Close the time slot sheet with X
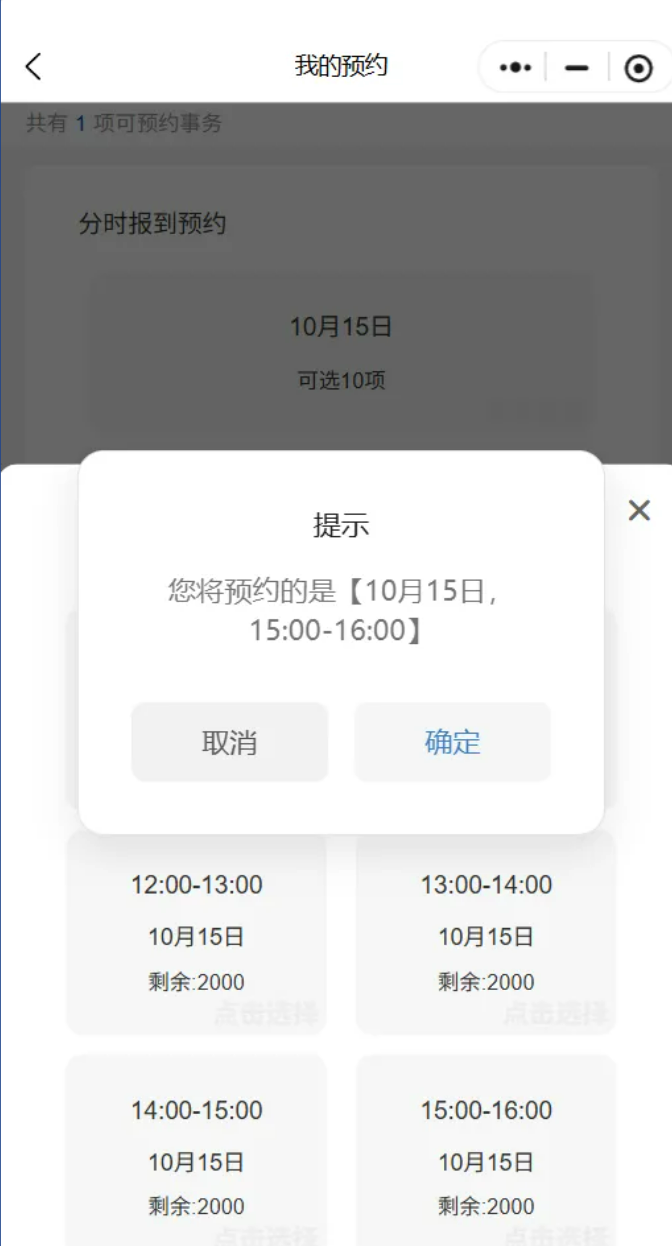Screen dimensions: 672x1246 639,511
